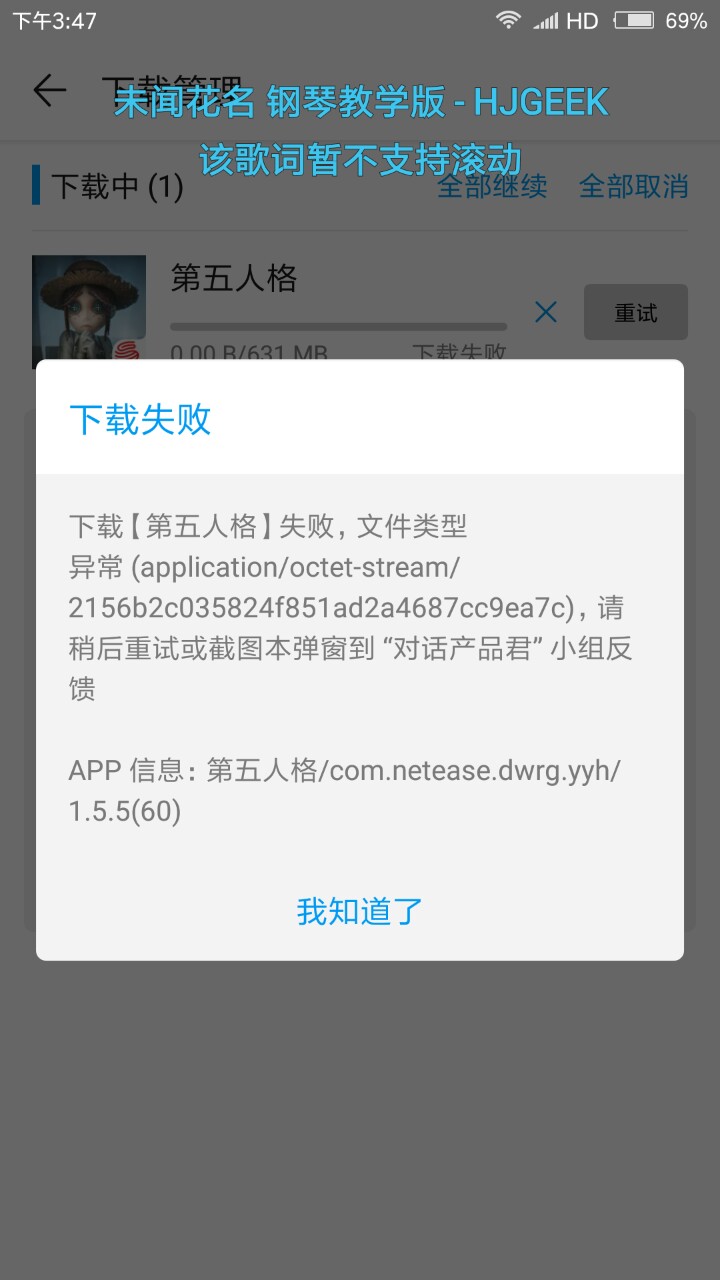Retry the 第五人格 download with 重试
Viewport: 720px width, 1280px height.
click(x=635, y=313)
